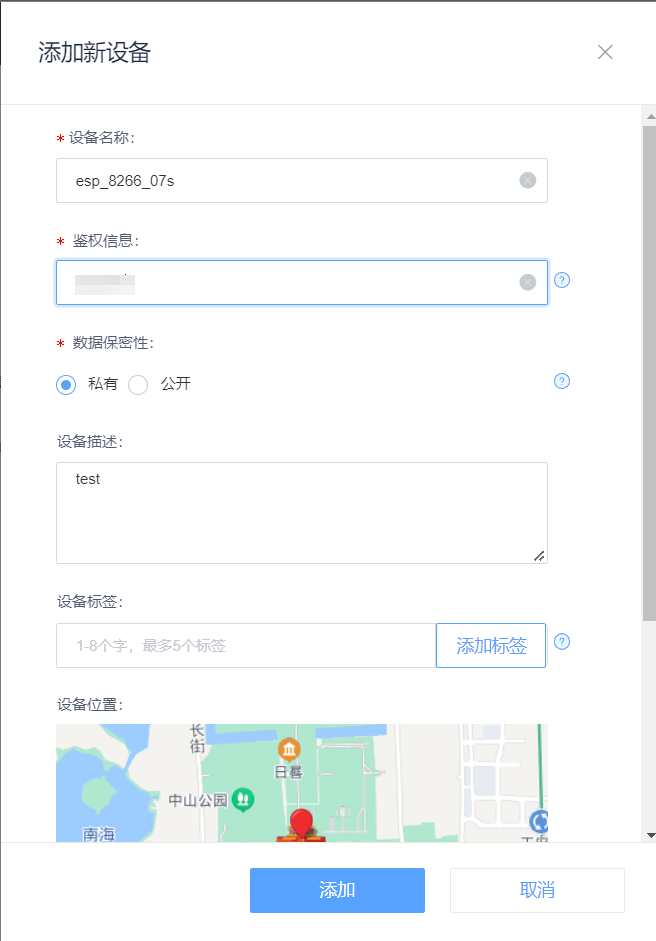
Task: Select the 公开 radio option
Action: click(x=139, y=384)
